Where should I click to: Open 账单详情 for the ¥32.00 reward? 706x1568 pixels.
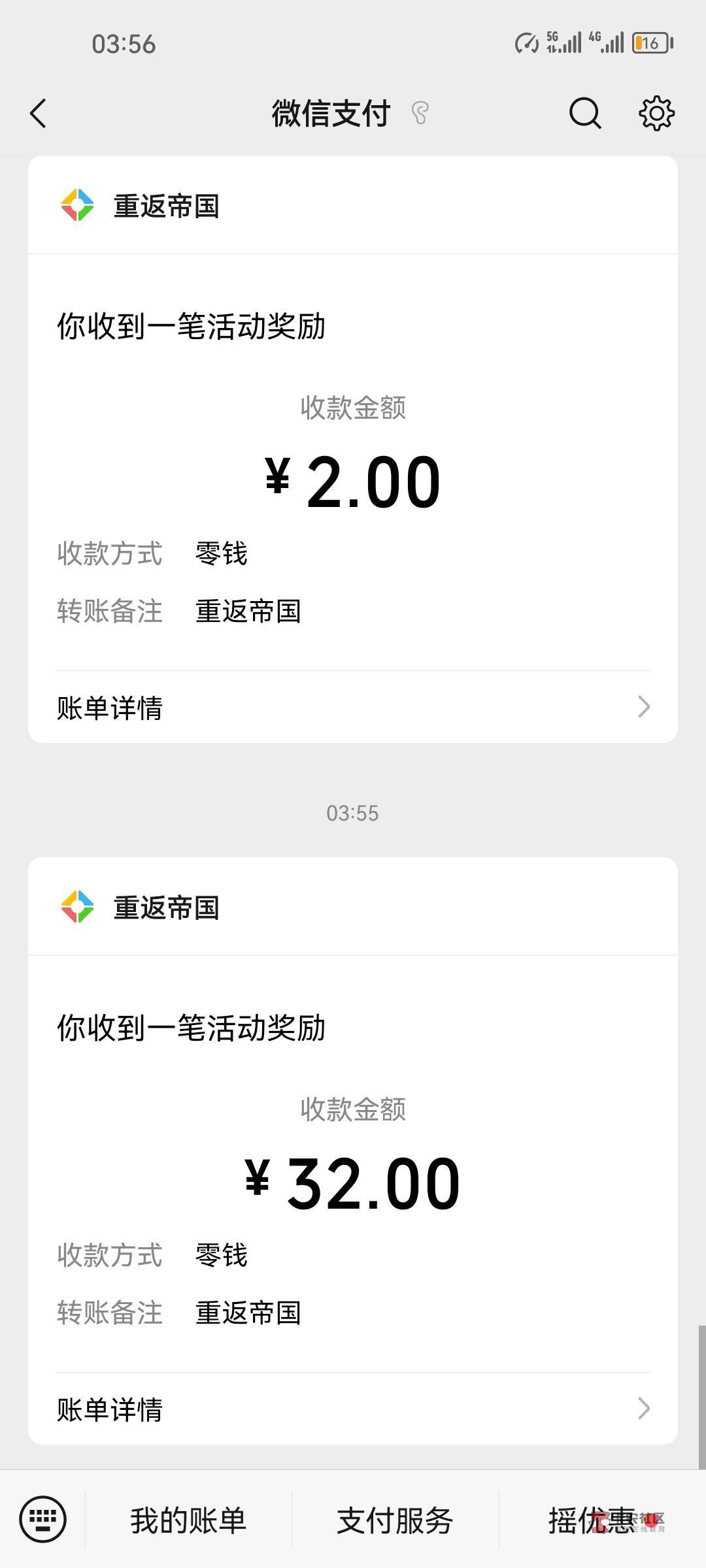(x=353, y=1409)
